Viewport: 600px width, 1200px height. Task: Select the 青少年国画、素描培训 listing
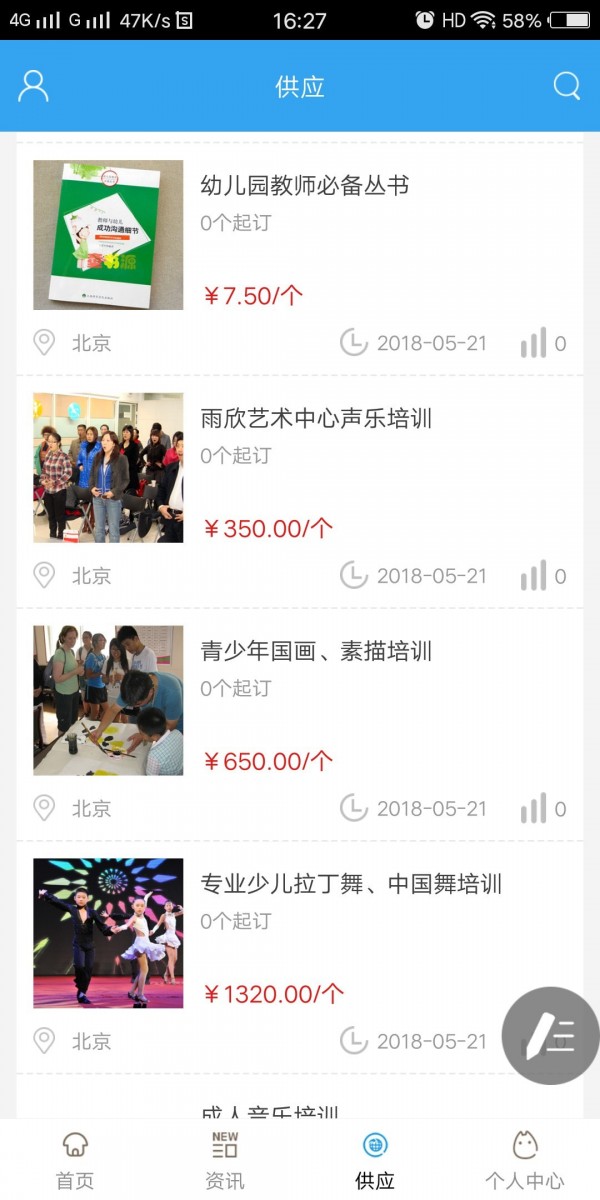coord(316,652)
